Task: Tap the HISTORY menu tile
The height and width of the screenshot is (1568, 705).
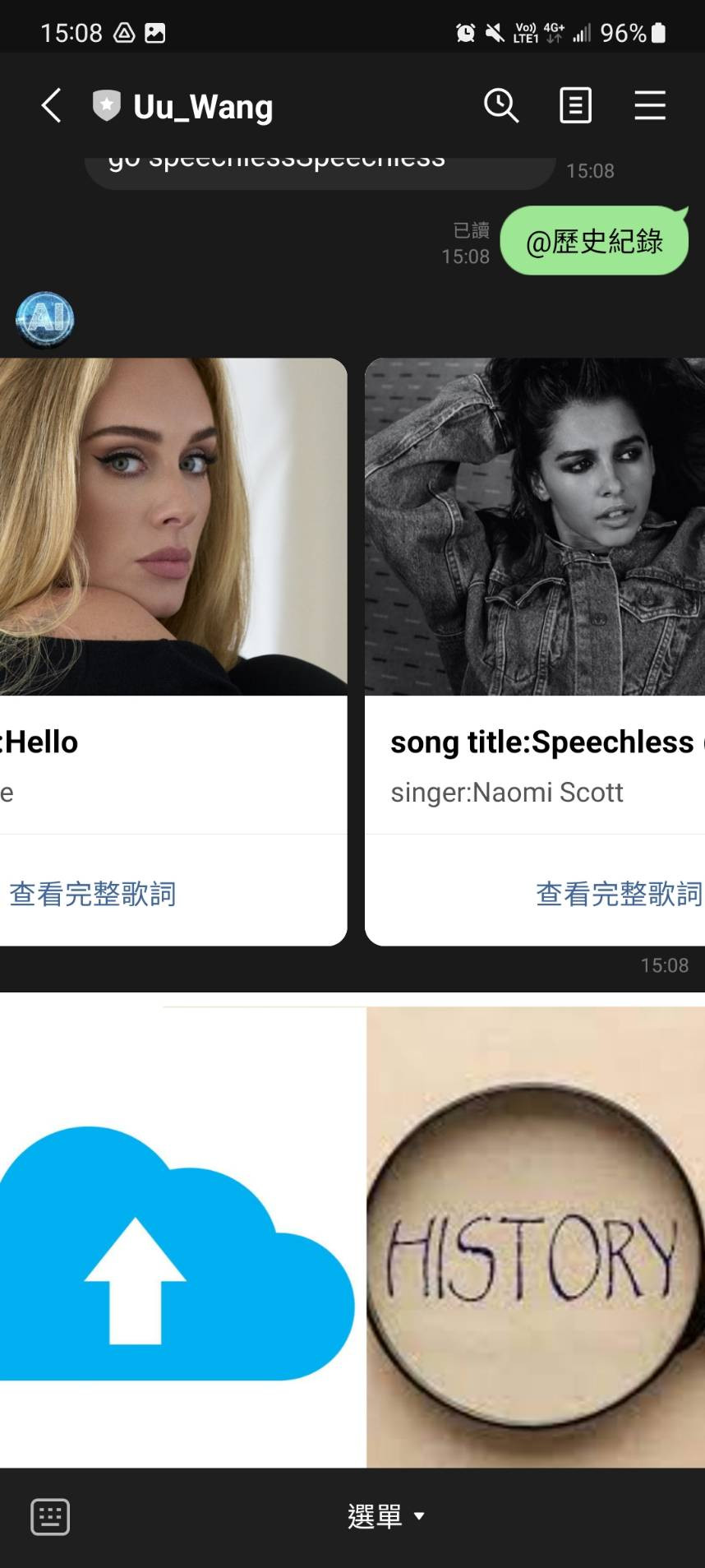Action: pyautogui.click(x=536, y=1237)
